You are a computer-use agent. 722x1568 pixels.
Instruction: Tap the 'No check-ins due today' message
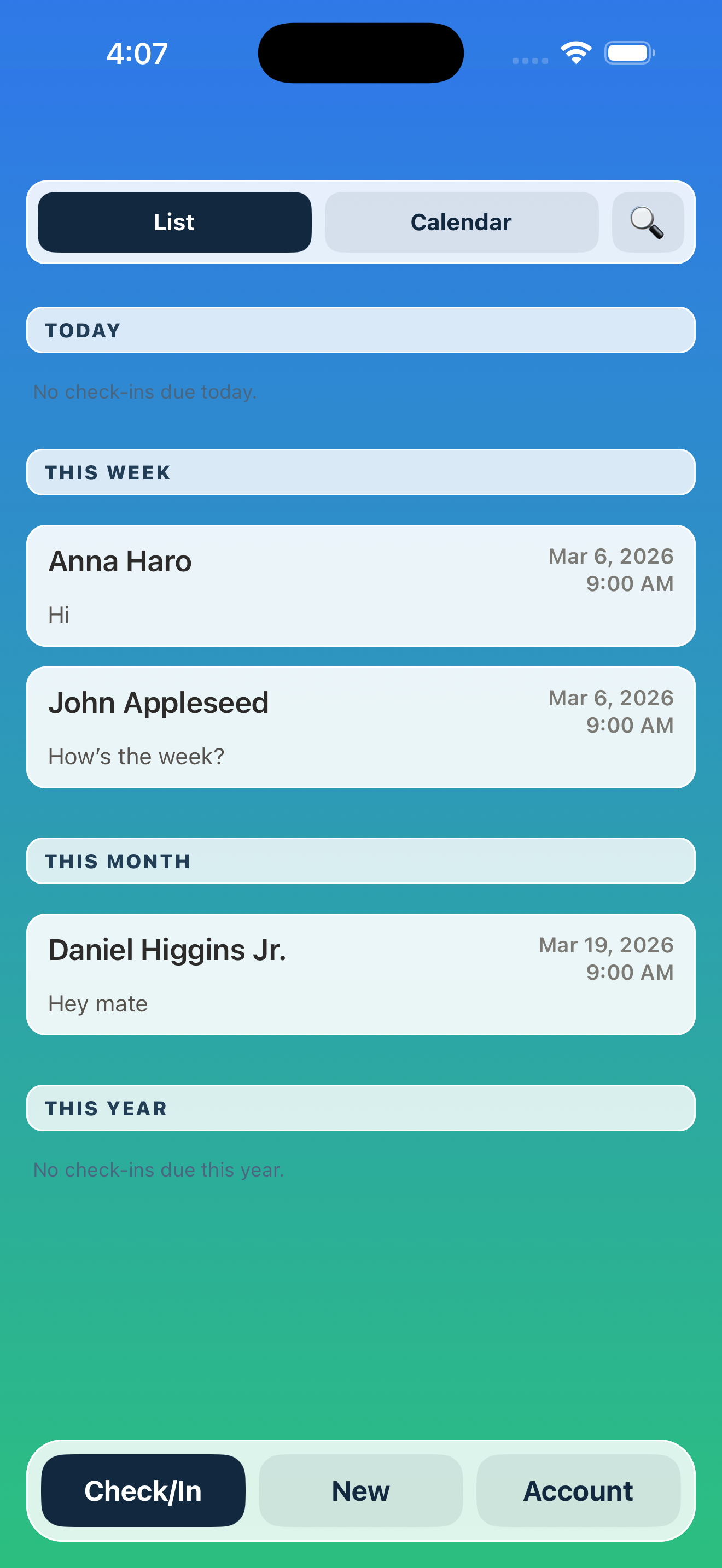[145, 392]
